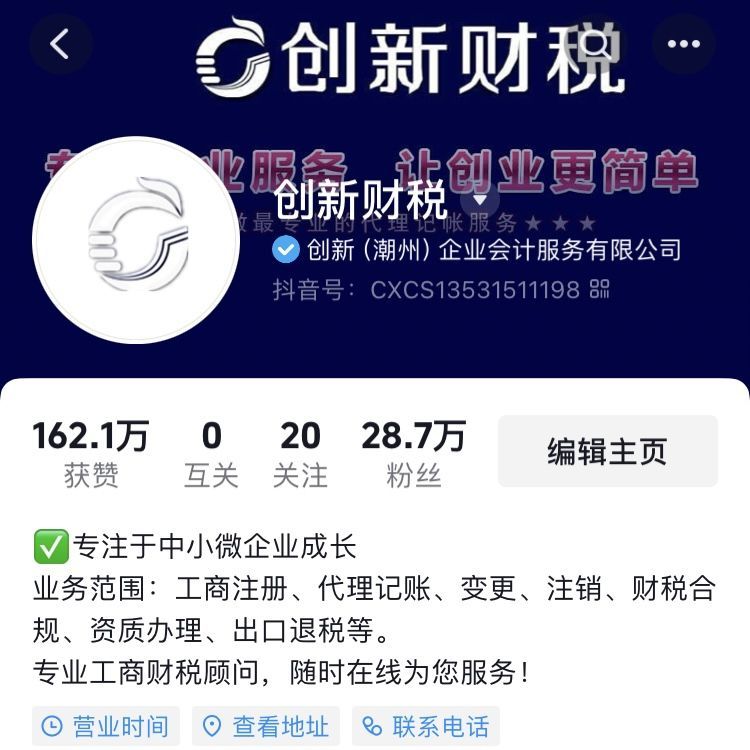Image resolution: width=750 pixels, height=750 pixels.
Task: Open the 粉丝 followers list
Action: point(414,453)
